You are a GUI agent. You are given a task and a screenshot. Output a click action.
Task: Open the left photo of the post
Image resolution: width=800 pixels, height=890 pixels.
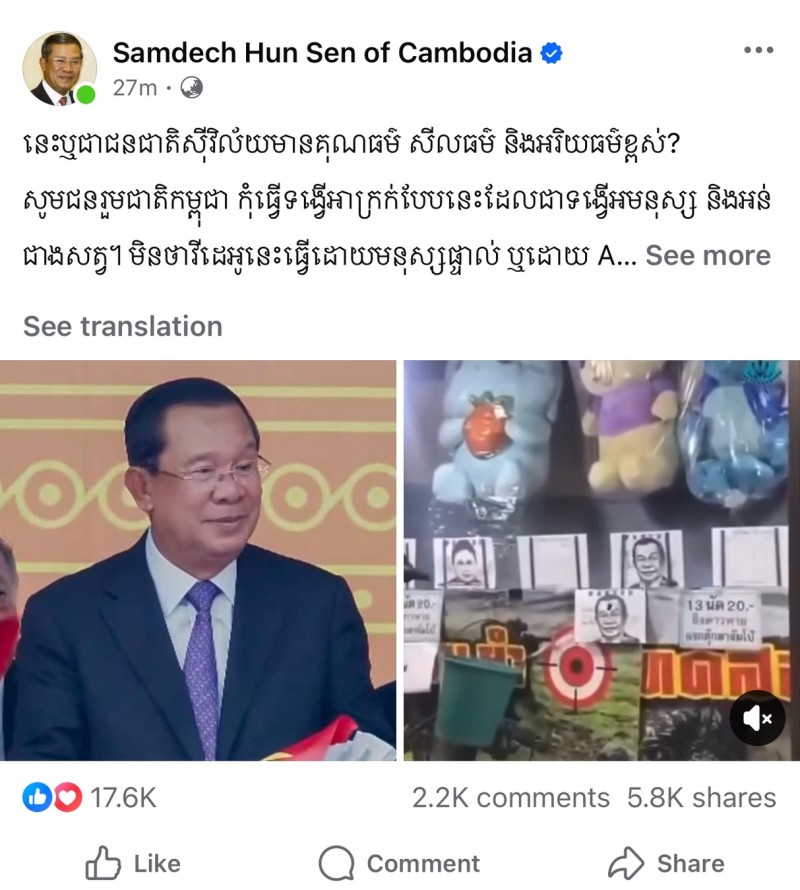(x=198, y=560)
